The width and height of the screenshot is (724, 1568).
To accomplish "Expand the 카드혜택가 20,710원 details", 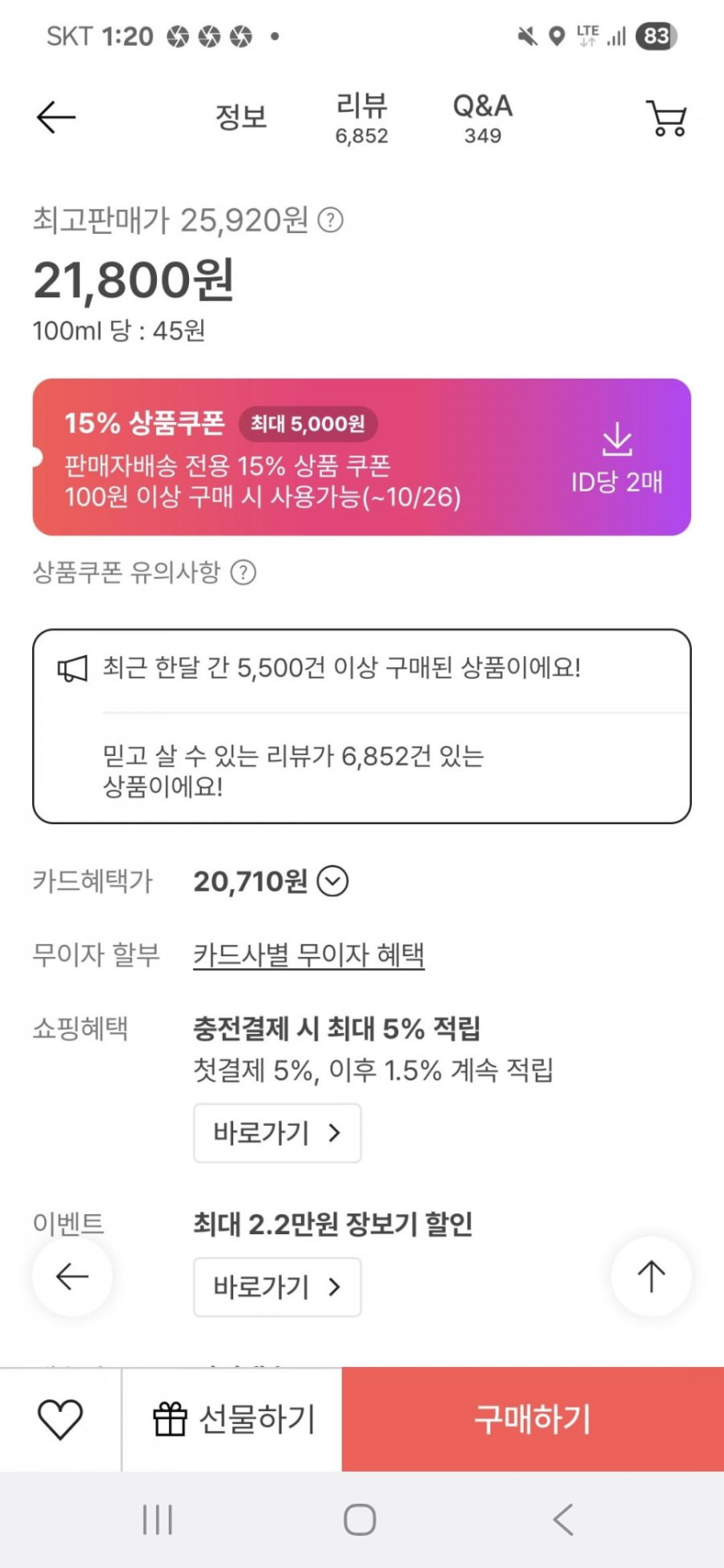I will pyautogui.click(x=333, y=882).
